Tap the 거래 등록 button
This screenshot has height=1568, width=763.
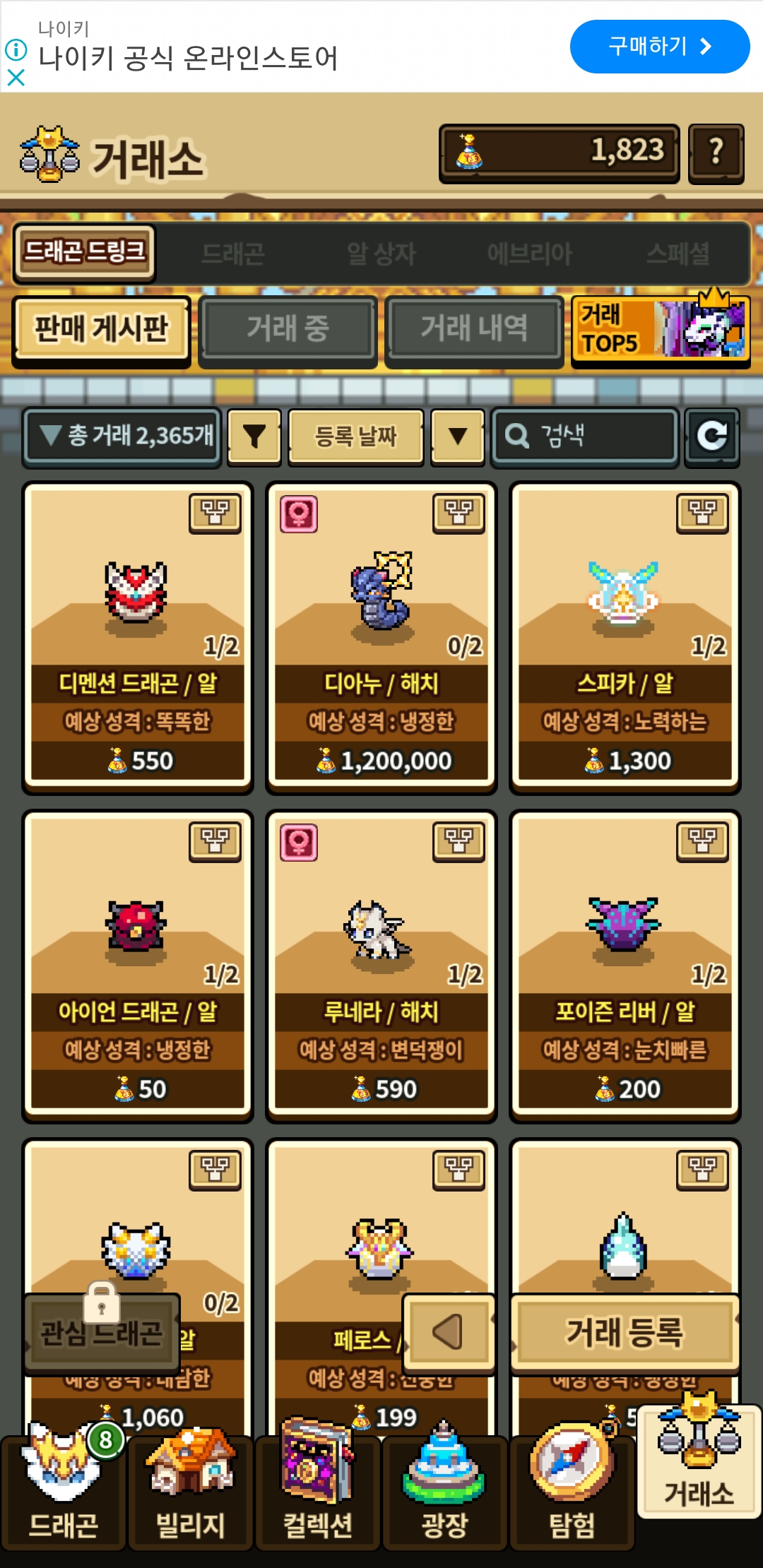pos(625,1334)
